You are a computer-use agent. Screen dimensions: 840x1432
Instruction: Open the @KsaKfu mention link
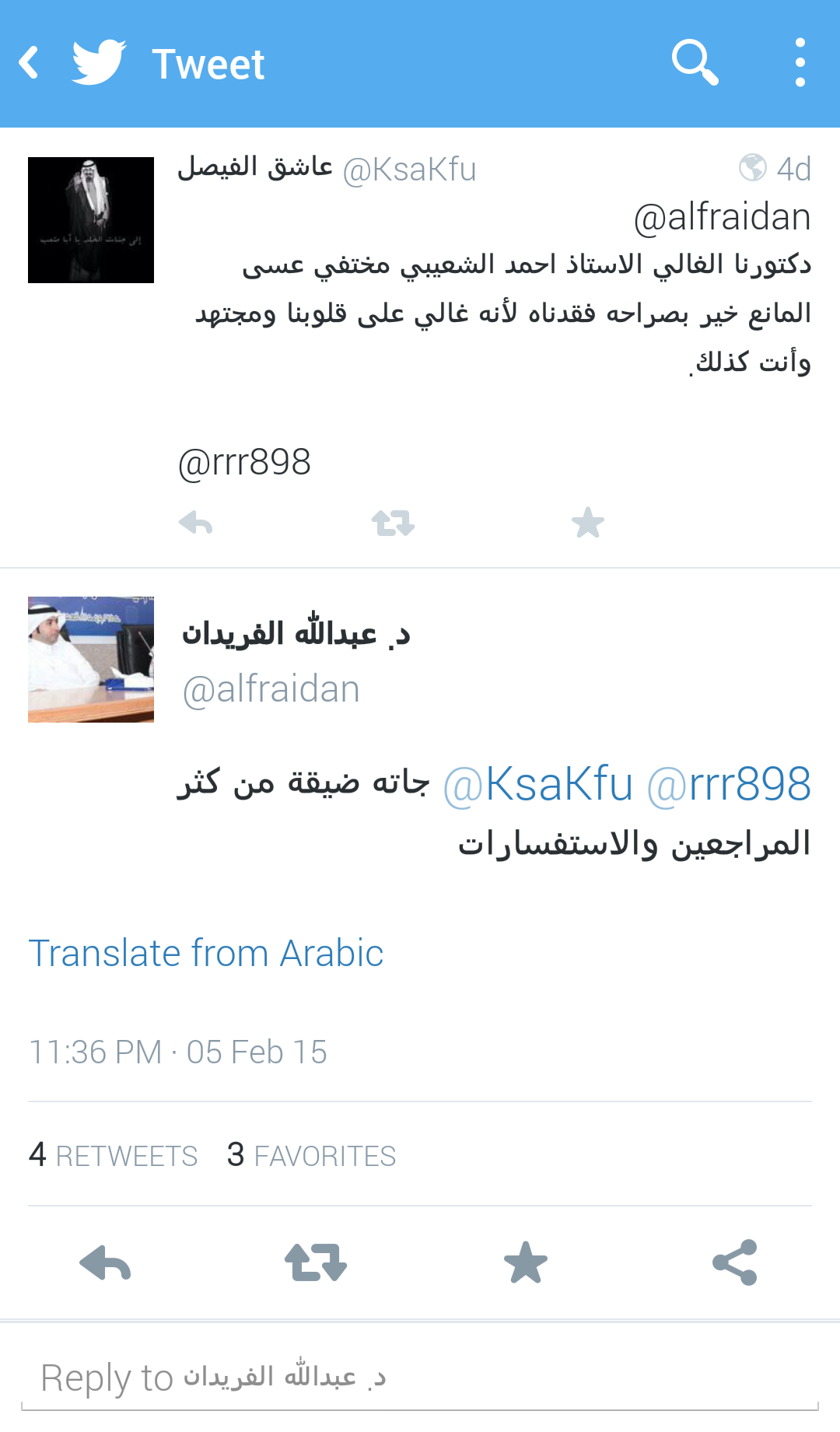[538, 783]
